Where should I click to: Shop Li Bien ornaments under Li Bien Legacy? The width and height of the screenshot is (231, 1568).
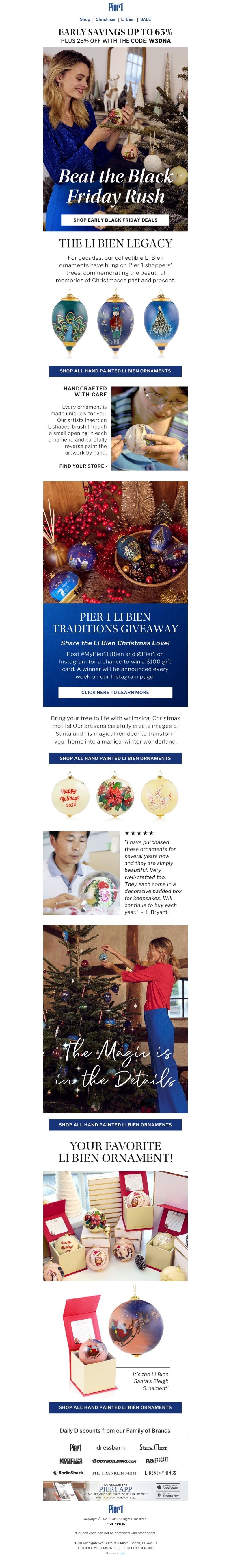point(115,371)
